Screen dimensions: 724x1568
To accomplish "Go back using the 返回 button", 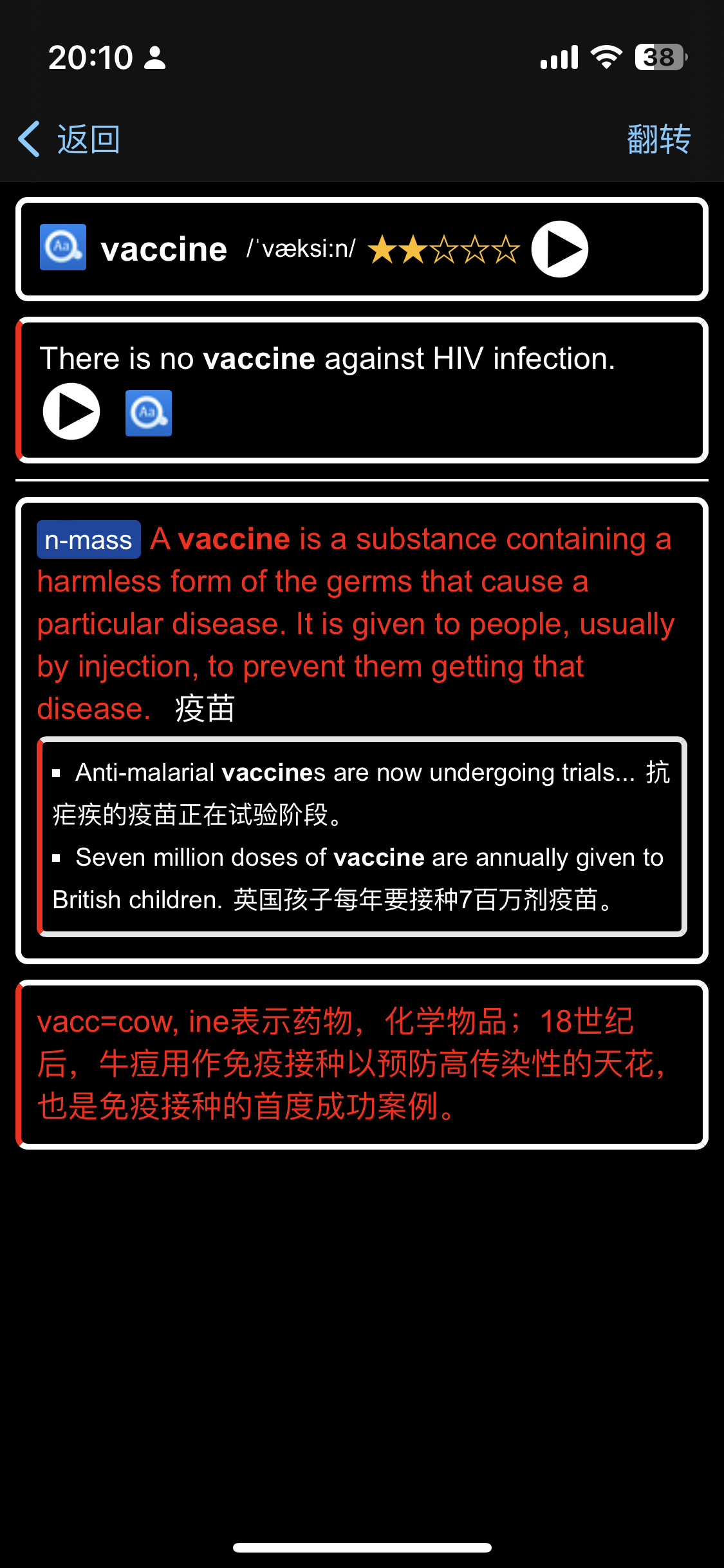I will [70, 139].
